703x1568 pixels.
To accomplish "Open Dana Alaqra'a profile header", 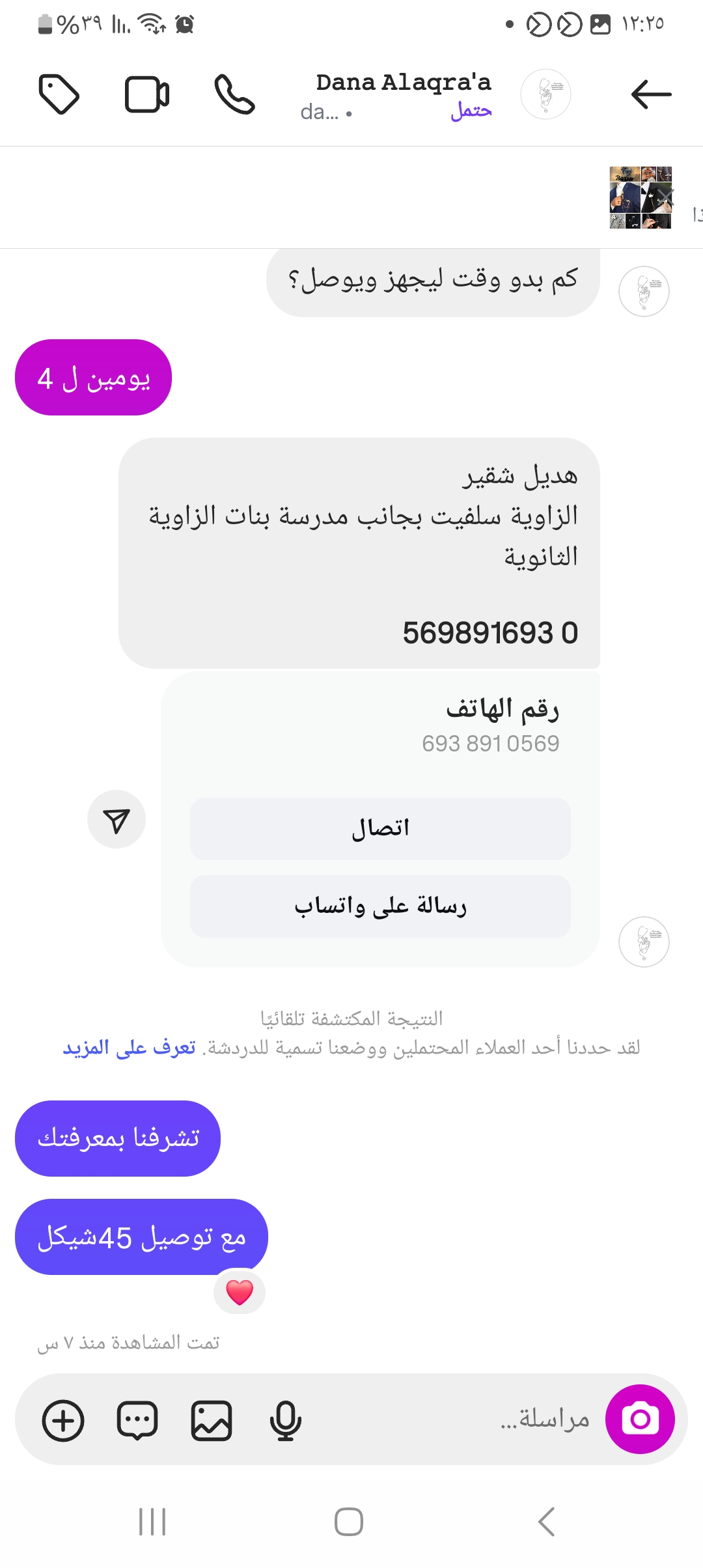I will click(x=404, y=95).
